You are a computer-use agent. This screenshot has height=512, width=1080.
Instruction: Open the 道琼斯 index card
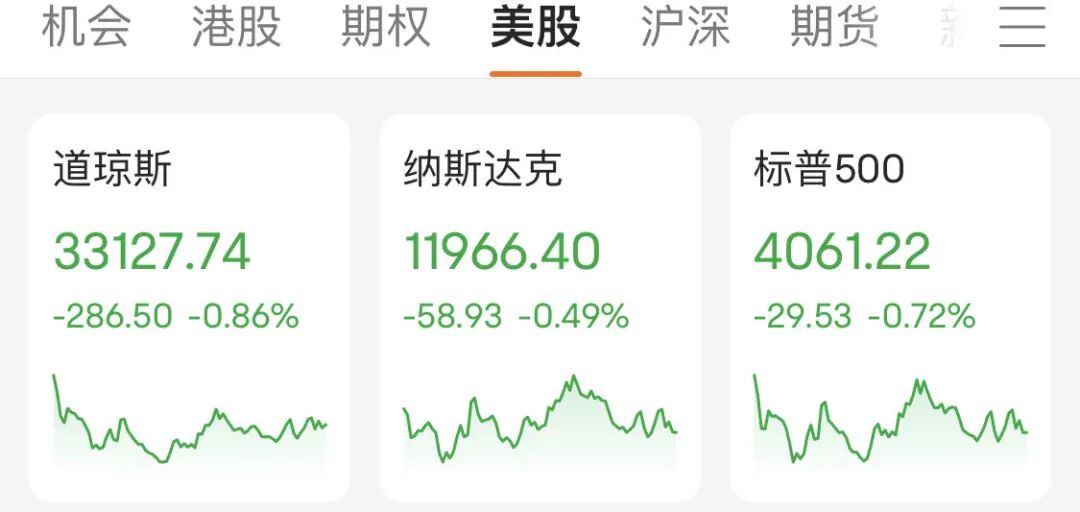tap(189, 308)
